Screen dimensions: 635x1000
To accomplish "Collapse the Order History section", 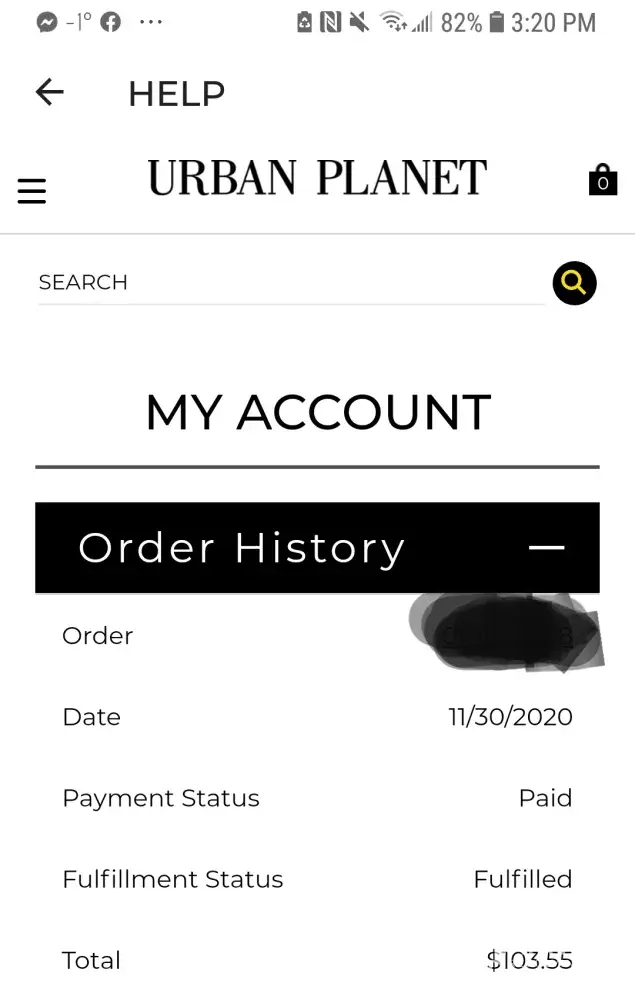I will point(546,548).
